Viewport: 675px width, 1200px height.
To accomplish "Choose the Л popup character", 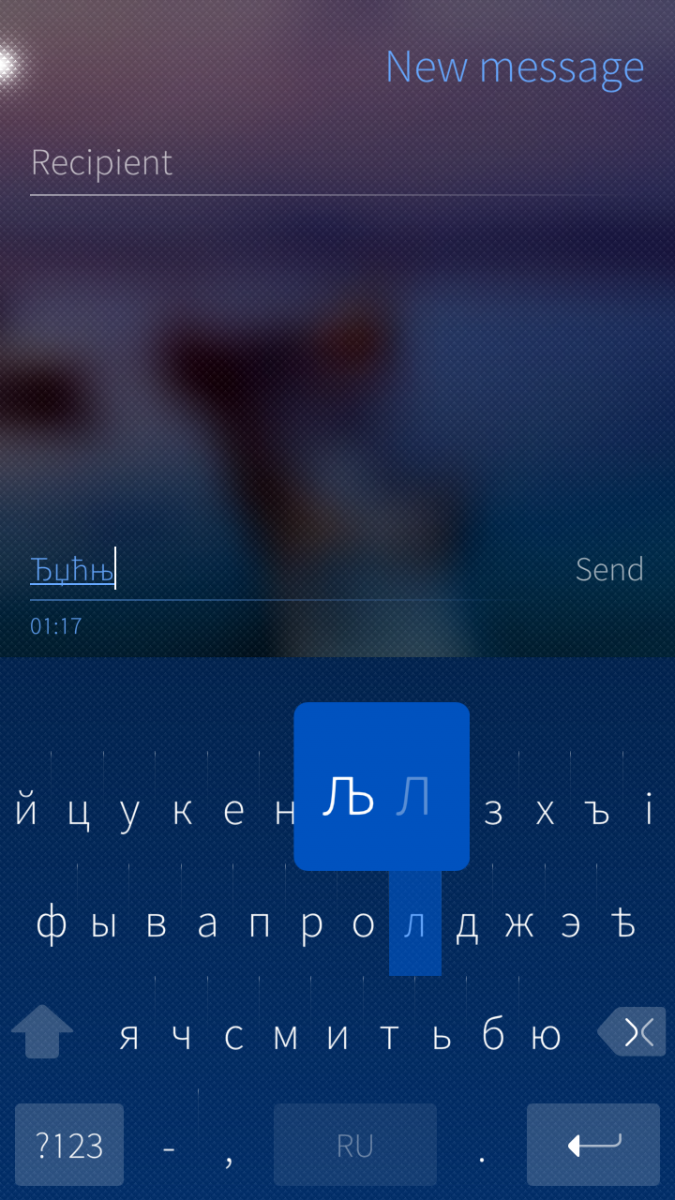I will (413, 798).
